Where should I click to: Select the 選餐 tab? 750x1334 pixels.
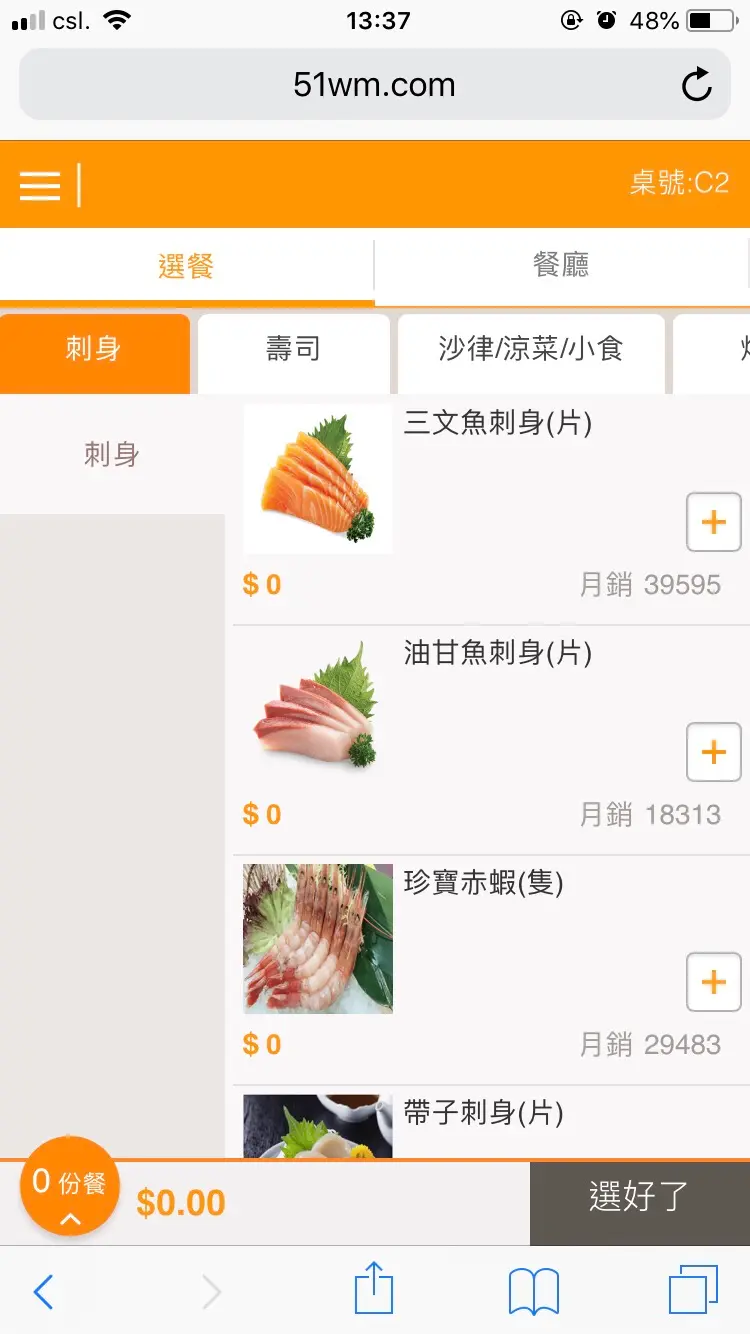(186, 266)
